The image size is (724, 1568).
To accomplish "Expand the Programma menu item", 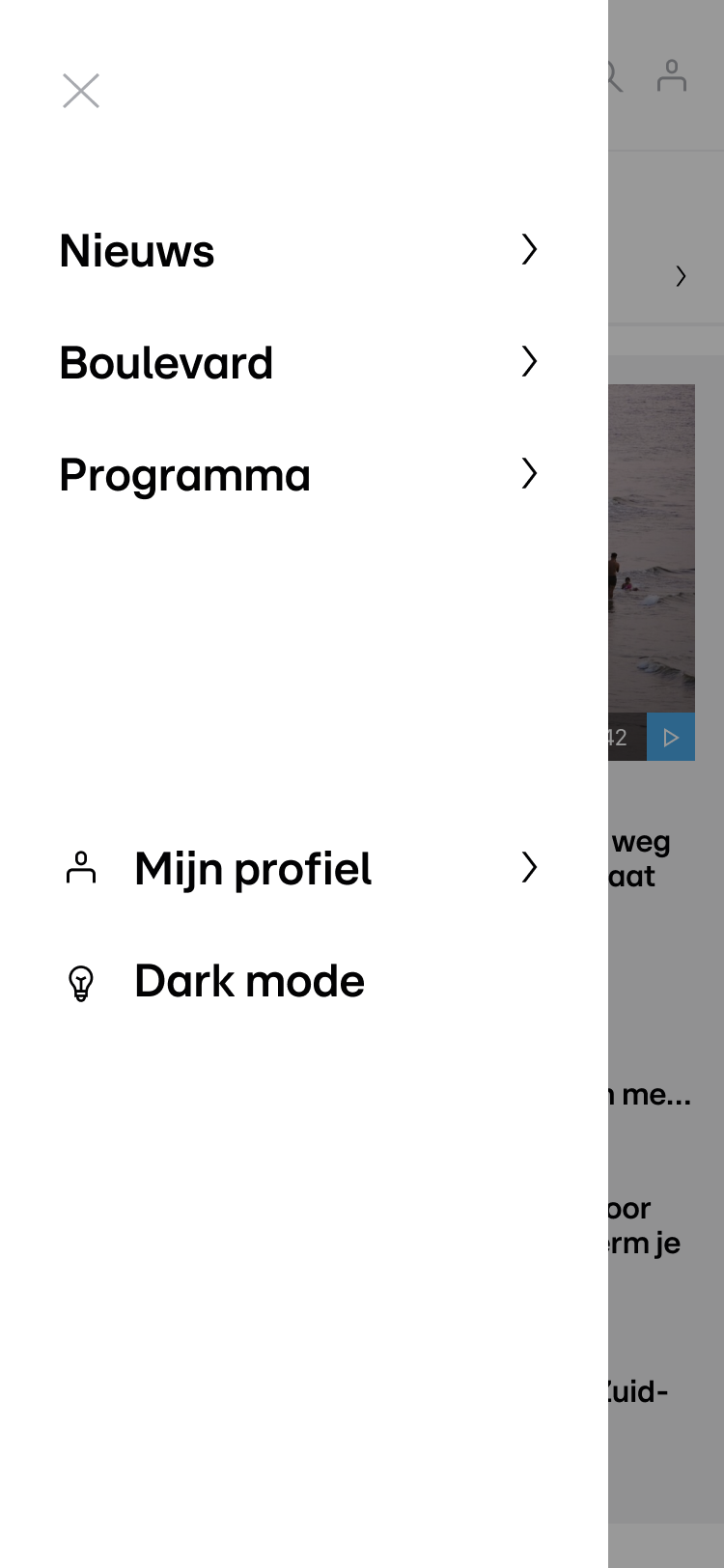I will pyautogui.click(x=528, y=474).
